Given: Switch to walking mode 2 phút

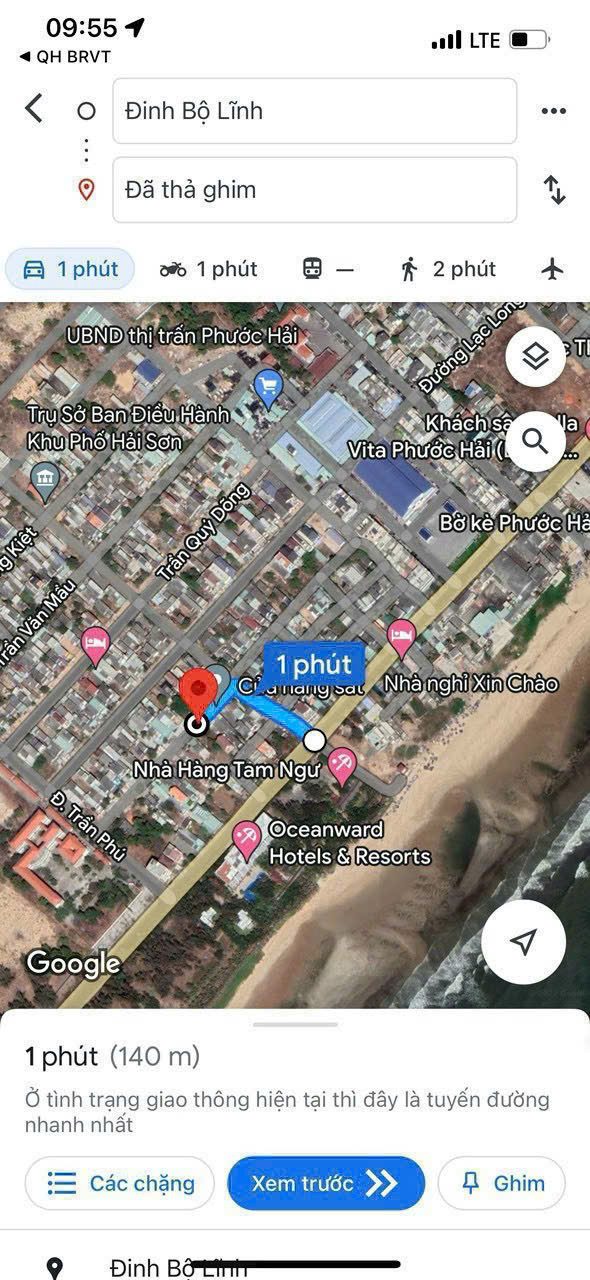Looking at the screenshot, I should (x=448, y=269).
